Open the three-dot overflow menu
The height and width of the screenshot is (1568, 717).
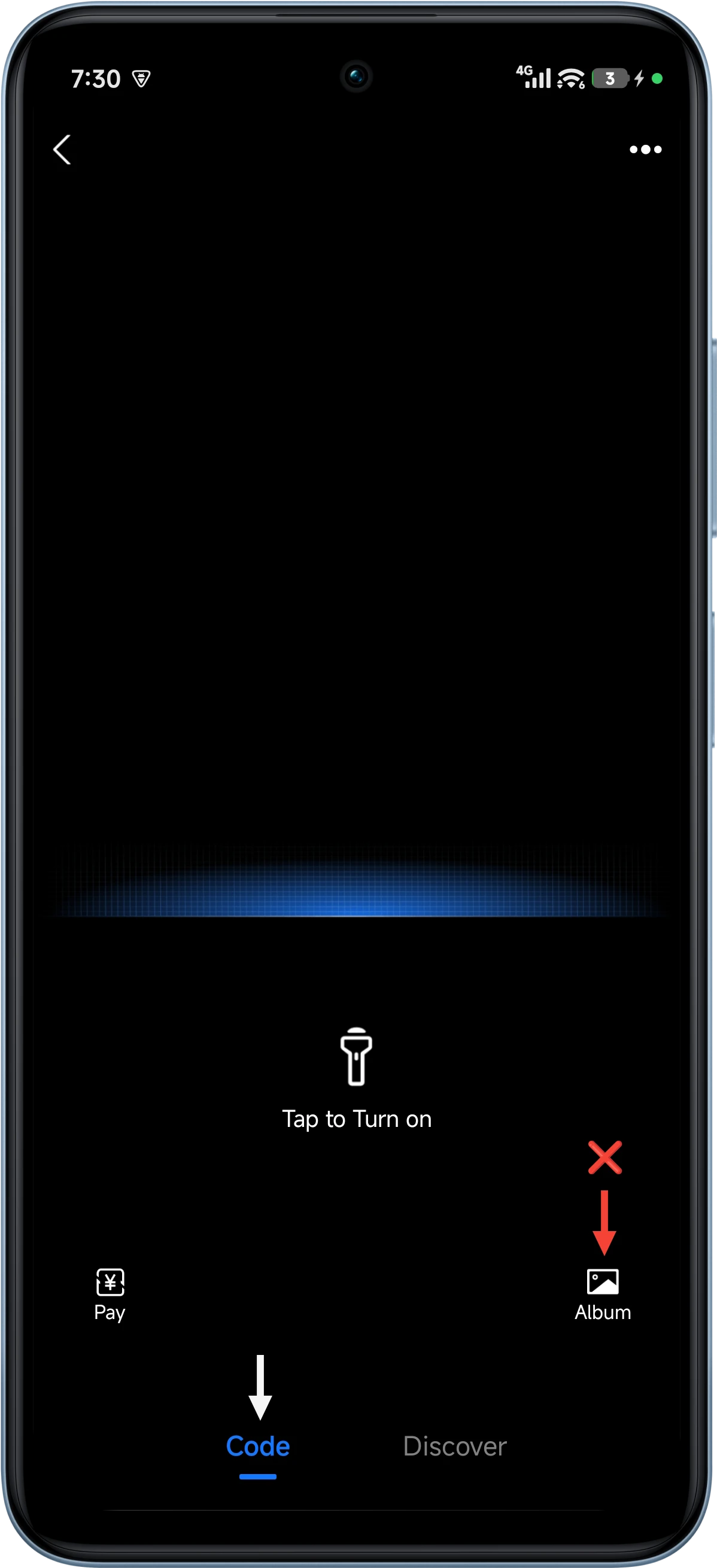(x=645, y=150)
